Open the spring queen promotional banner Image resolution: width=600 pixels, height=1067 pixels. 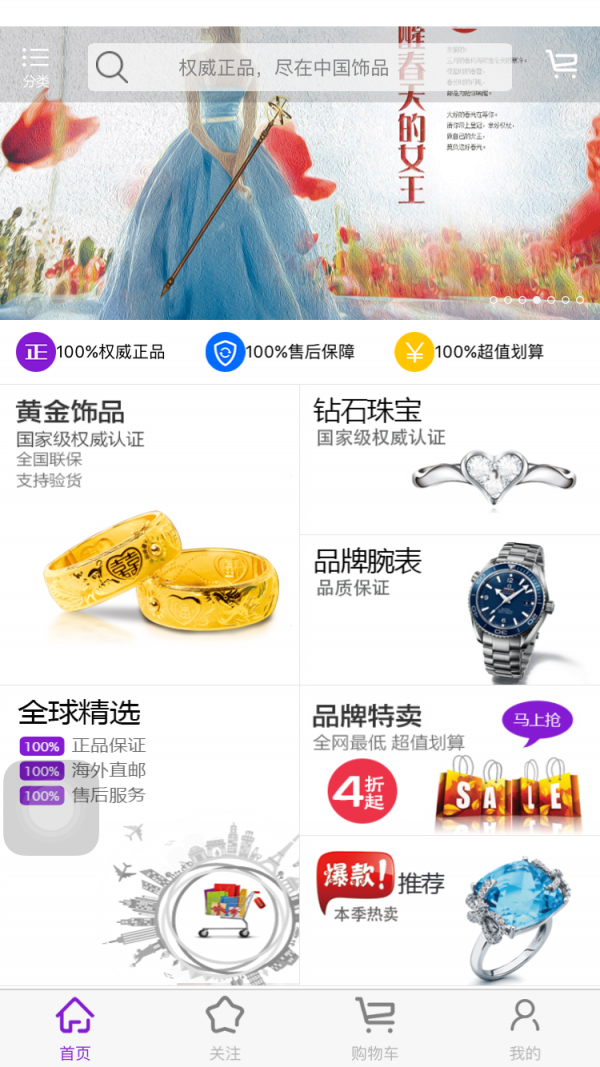pos(300,200)
